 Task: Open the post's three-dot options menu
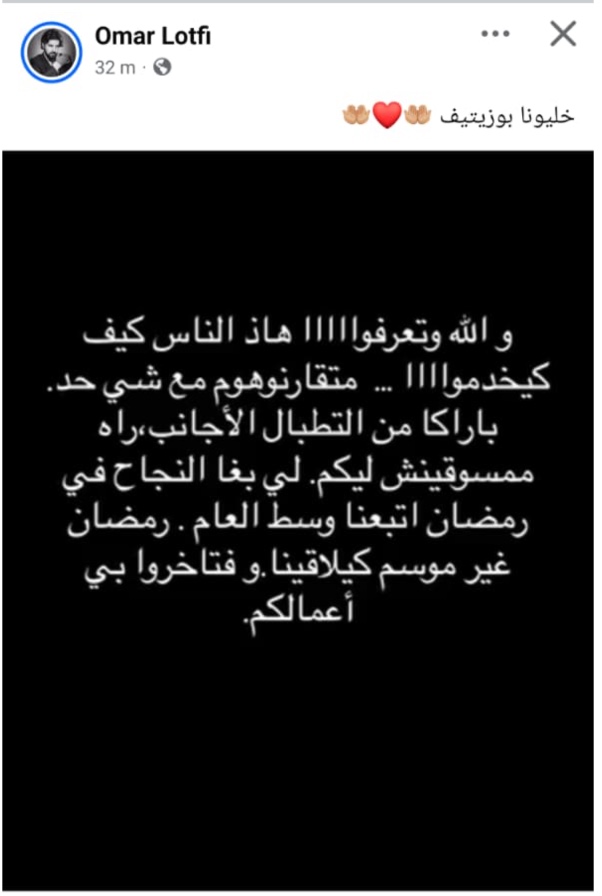click(495, 35)
